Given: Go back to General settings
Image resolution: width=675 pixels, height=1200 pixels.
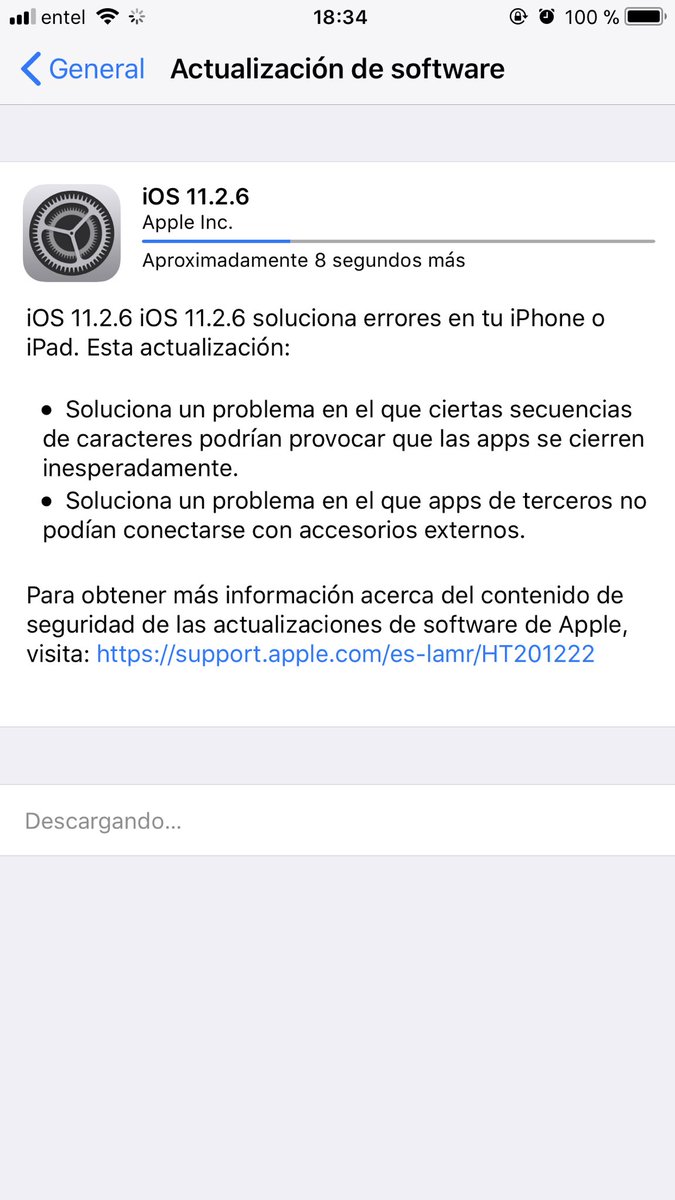Looking at the screenshot, I should click(x=83, y=69).
